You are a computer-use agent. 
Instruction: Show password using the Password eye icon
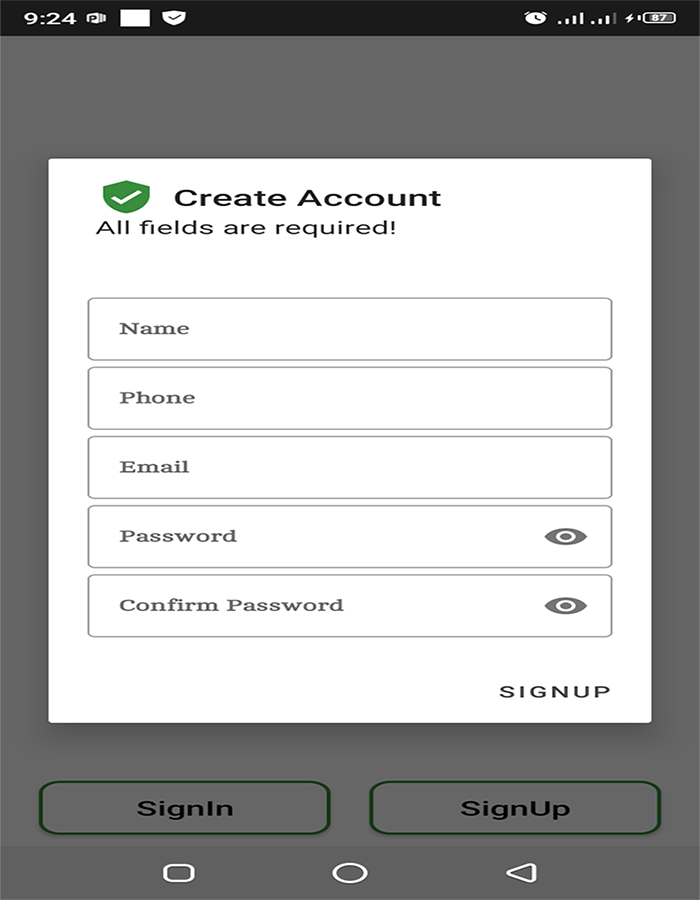[x=565, y=537]
